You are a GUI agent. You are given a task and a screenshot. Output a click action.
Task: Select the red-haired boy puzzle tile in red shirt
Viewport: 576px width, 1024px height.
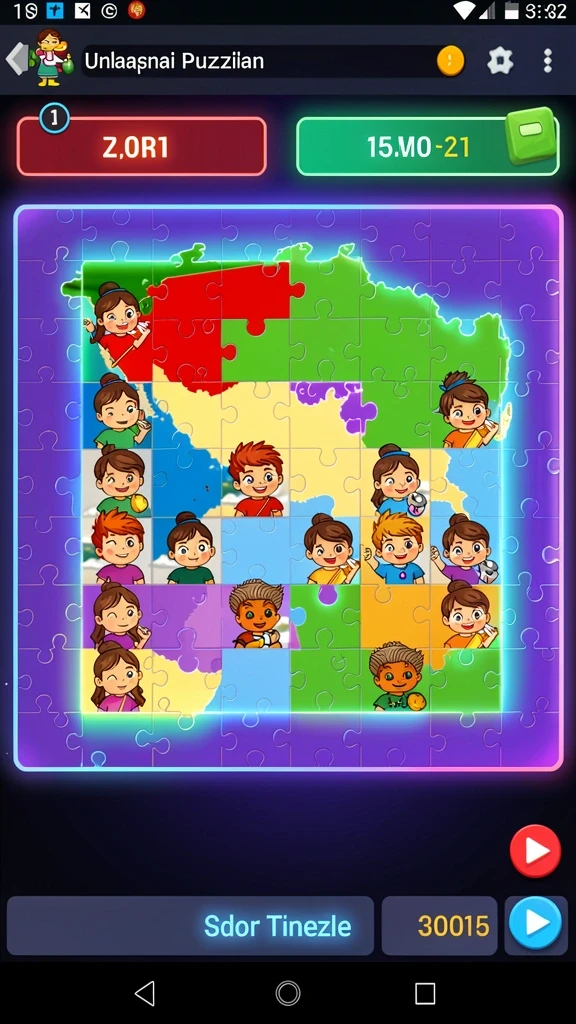click(256, 479)
